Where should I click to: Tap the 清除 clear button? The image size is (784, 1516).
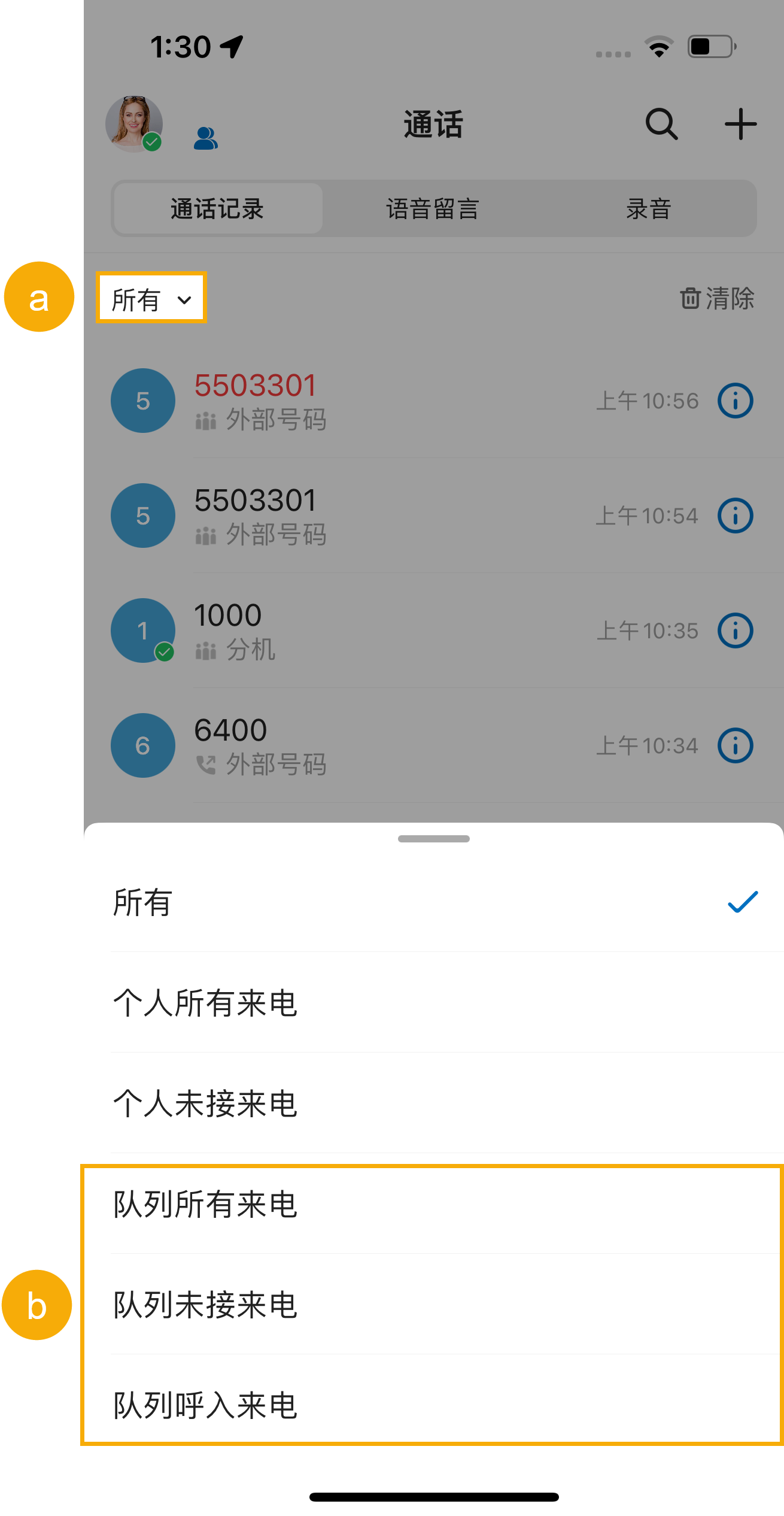coord(717,298)
